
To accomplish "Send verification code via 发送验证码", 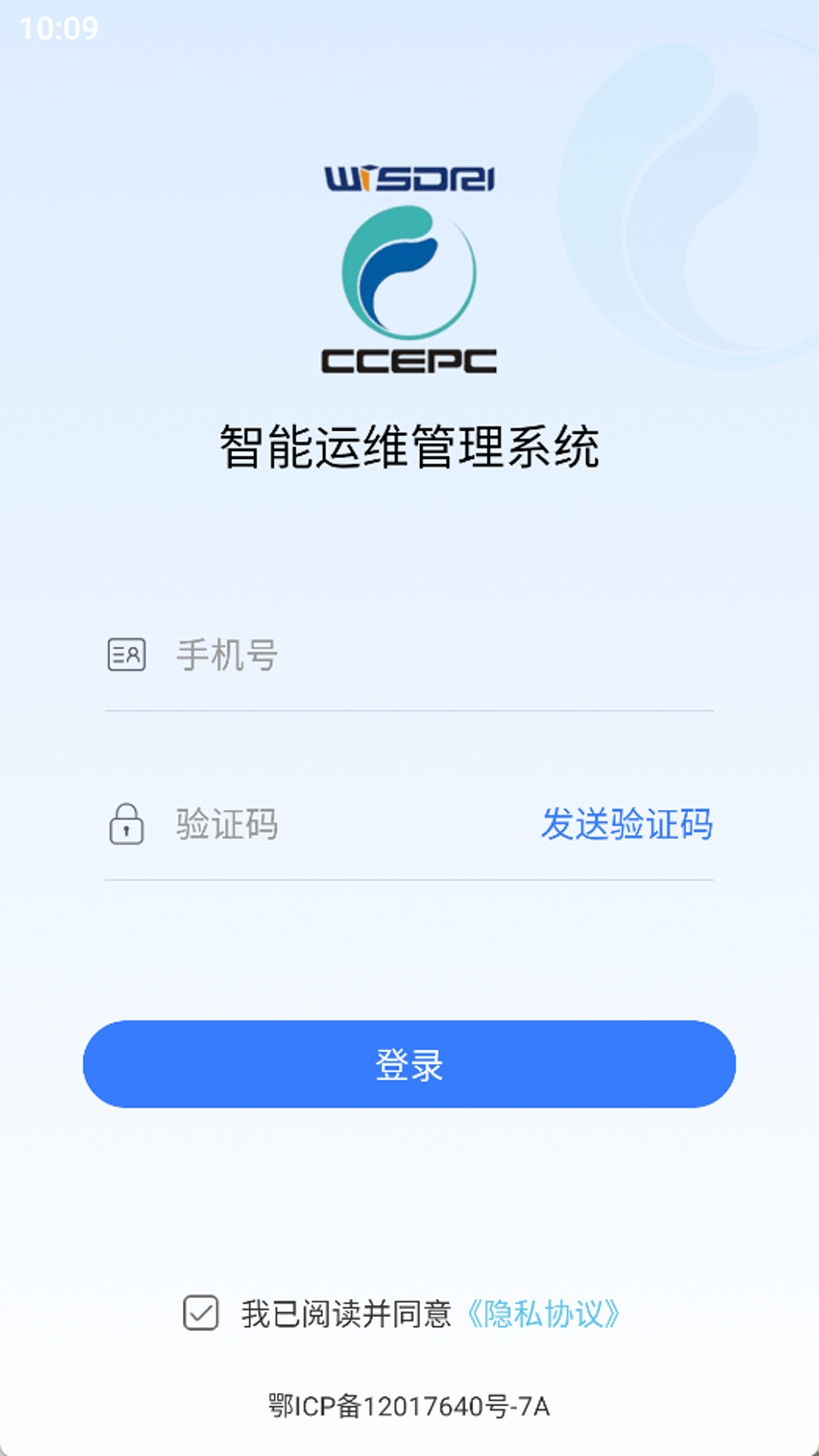I will pos(626,824).
